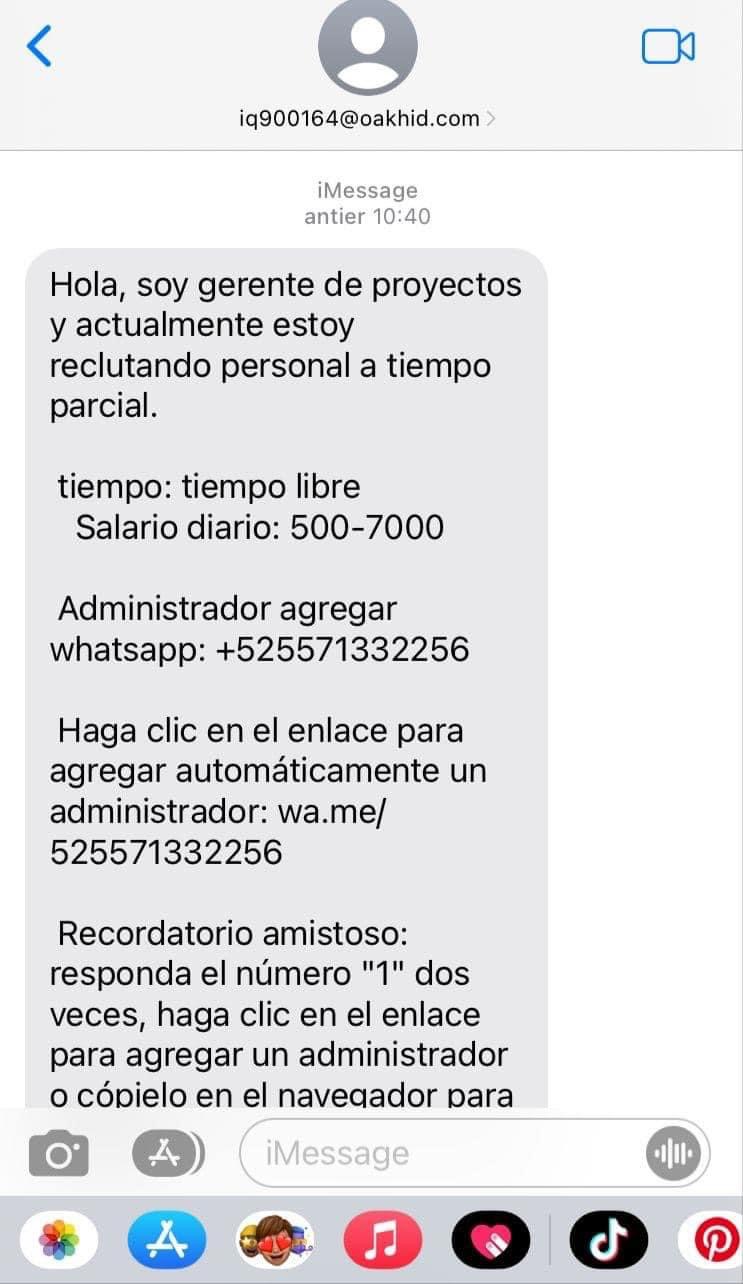The width and height of the screenshot is (743, 1284).
Task: Open the Music iMessage app
Action: coord(383,1240)
